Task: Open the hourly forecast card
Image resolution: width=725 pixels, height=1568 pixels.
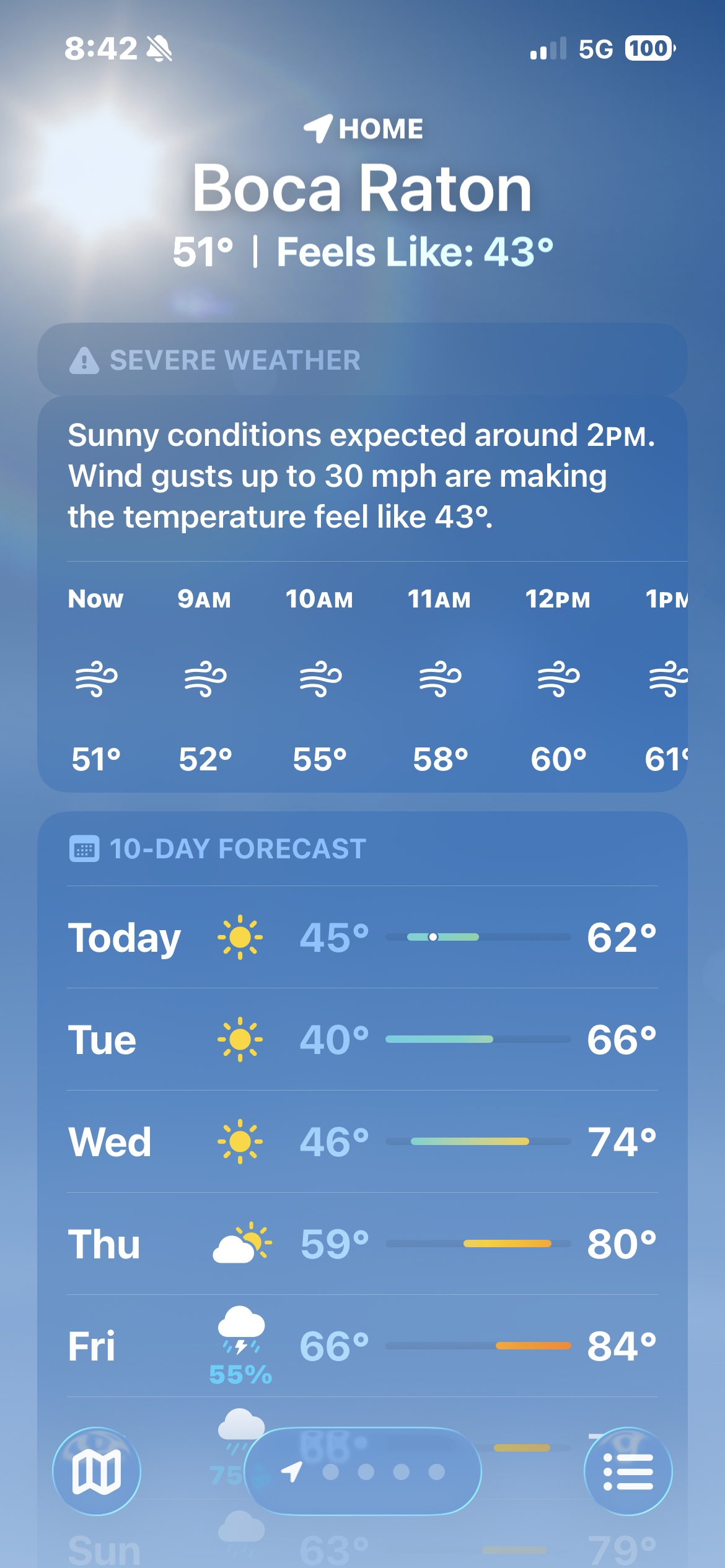Action: [362, 678]
